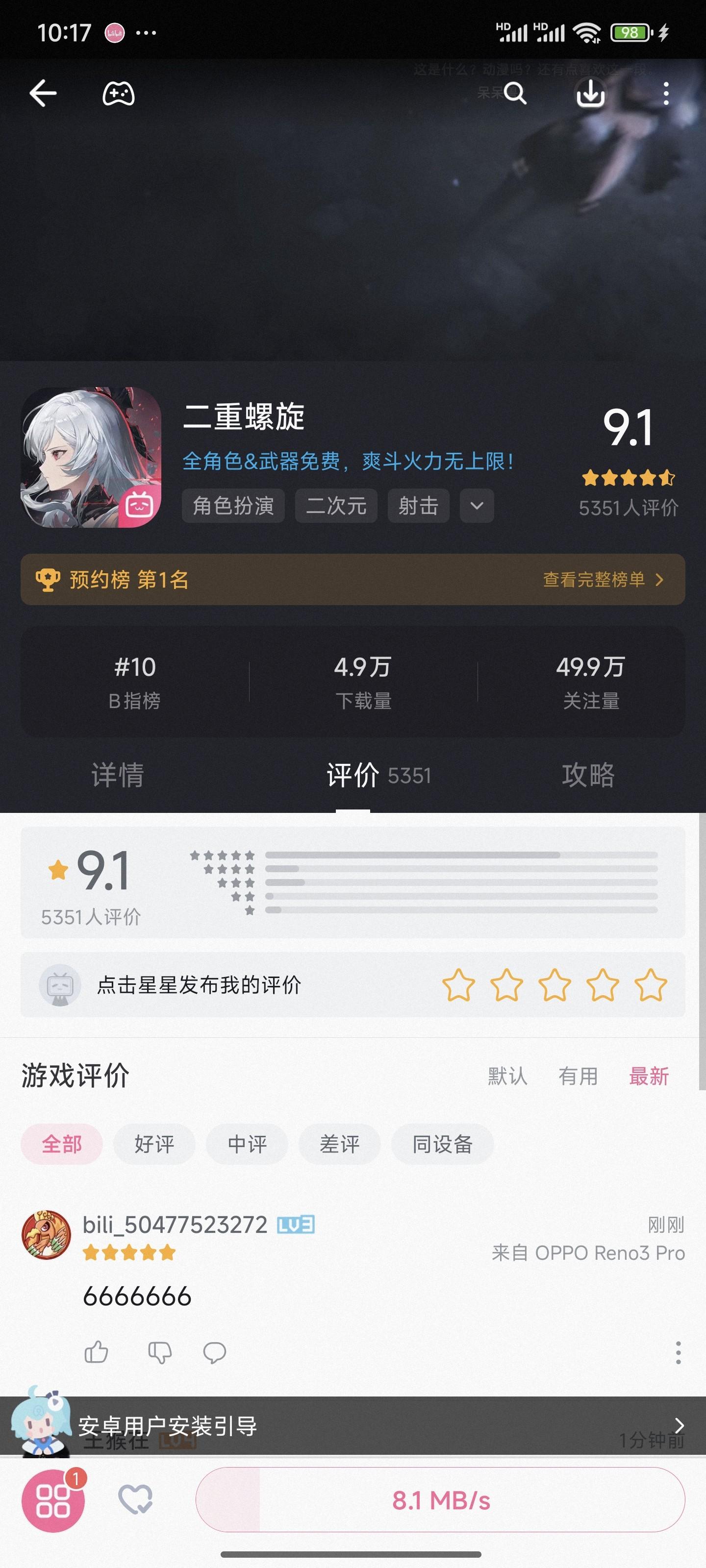The image size is (706, 1568).
Task: Show reviews from 同设备
Action: click(x=442, y=1144)
